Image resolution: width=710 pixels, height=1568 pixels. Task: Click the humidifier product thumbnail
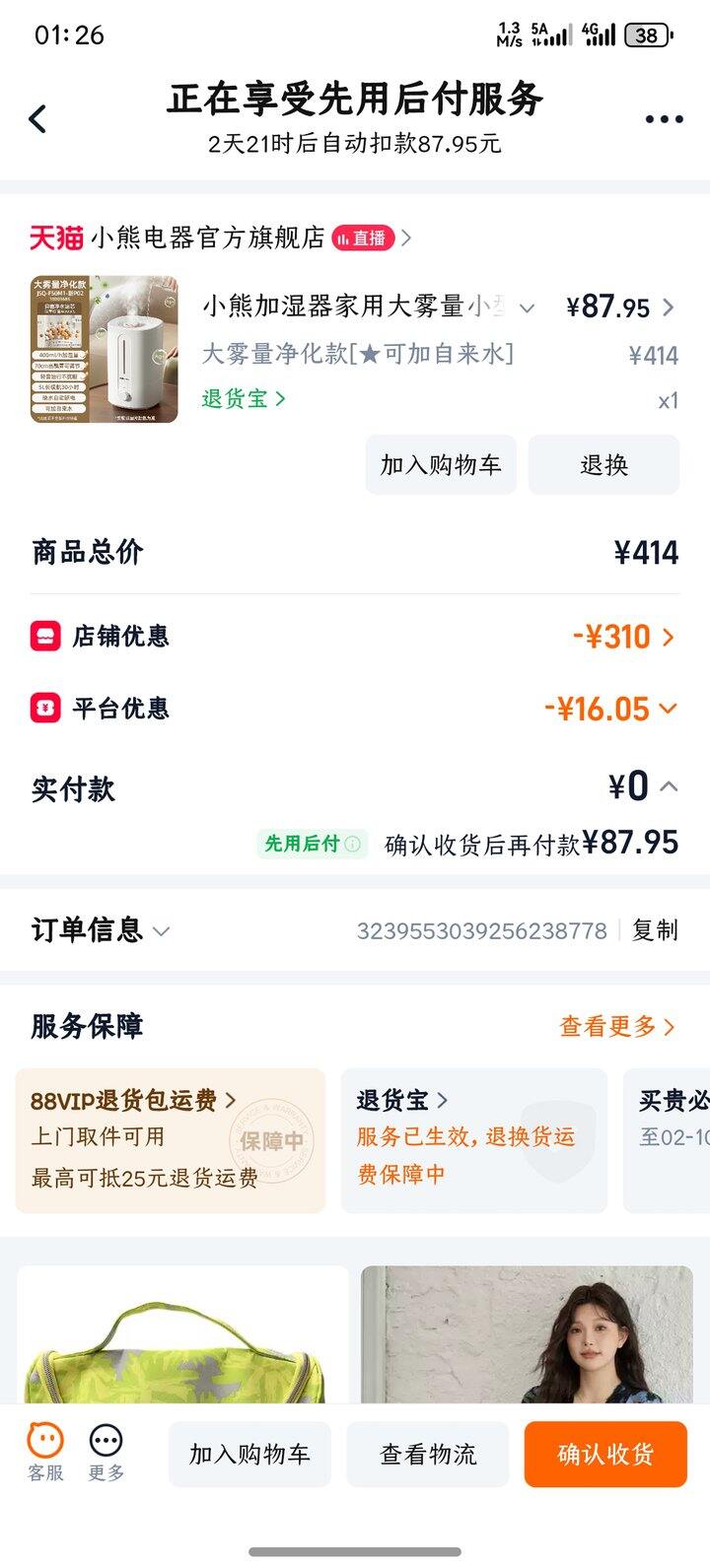coord(102,349)
